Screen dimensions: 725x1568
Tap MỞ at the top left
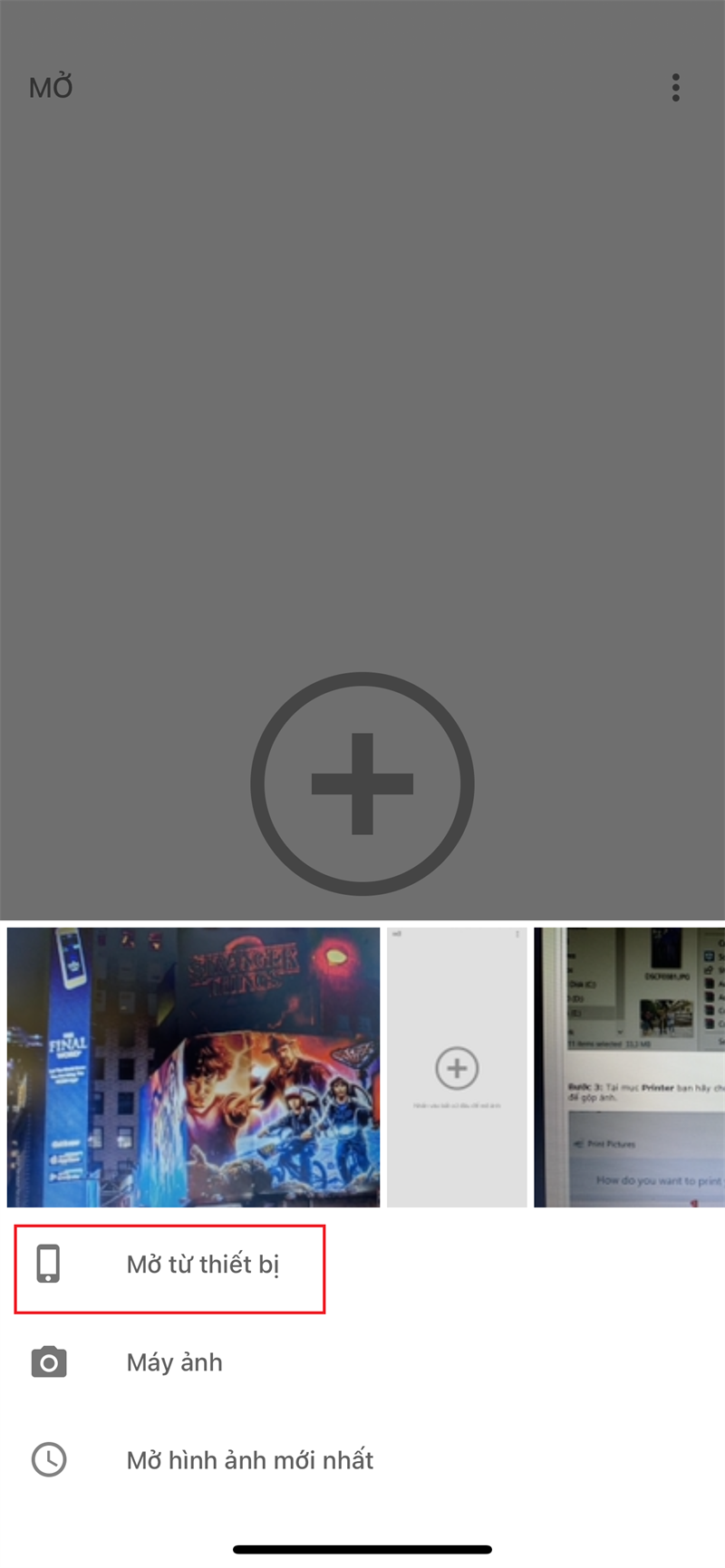[51, 88]
